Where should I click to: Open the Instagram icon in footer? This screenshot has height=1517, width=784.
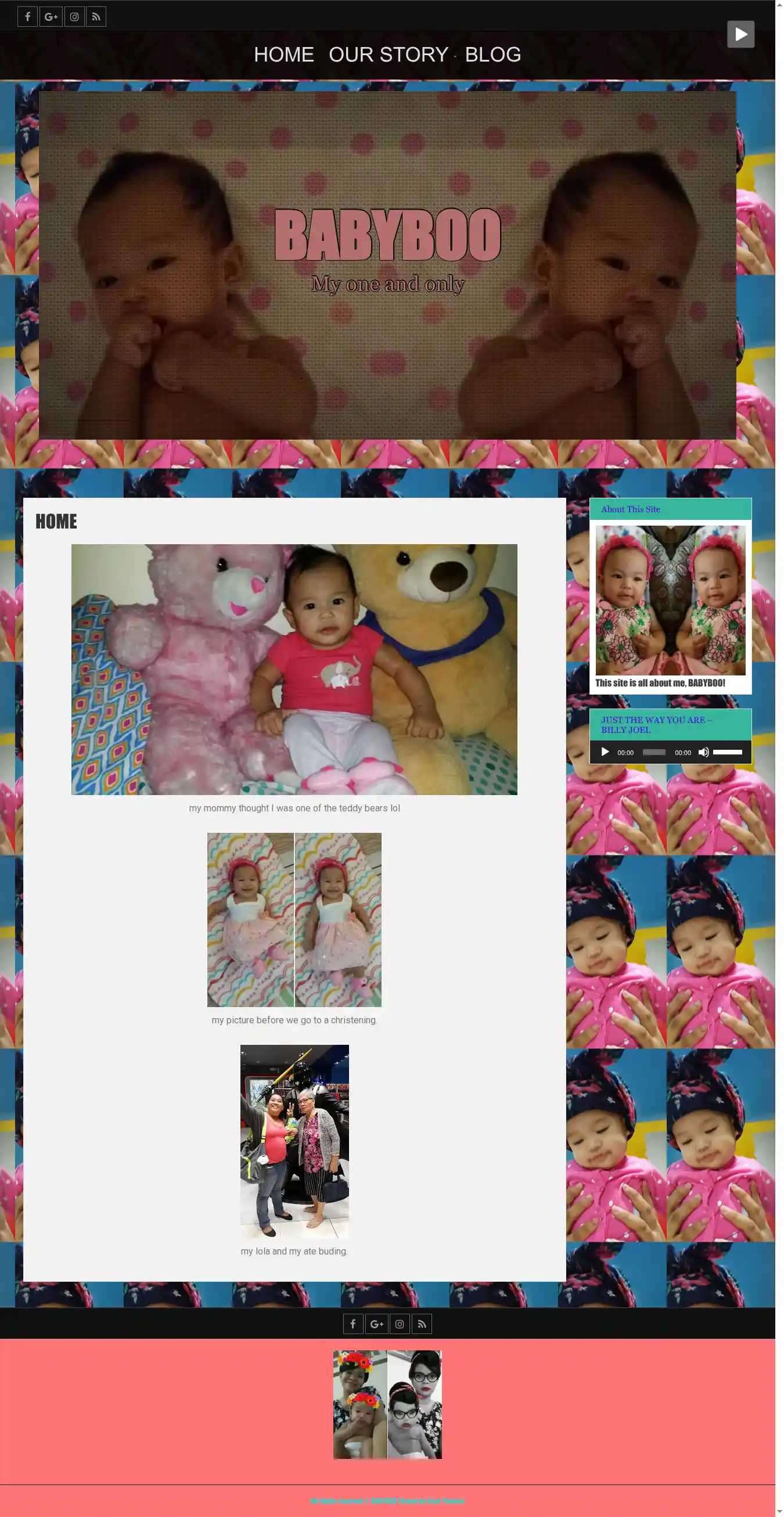[x=400, y=1324]
